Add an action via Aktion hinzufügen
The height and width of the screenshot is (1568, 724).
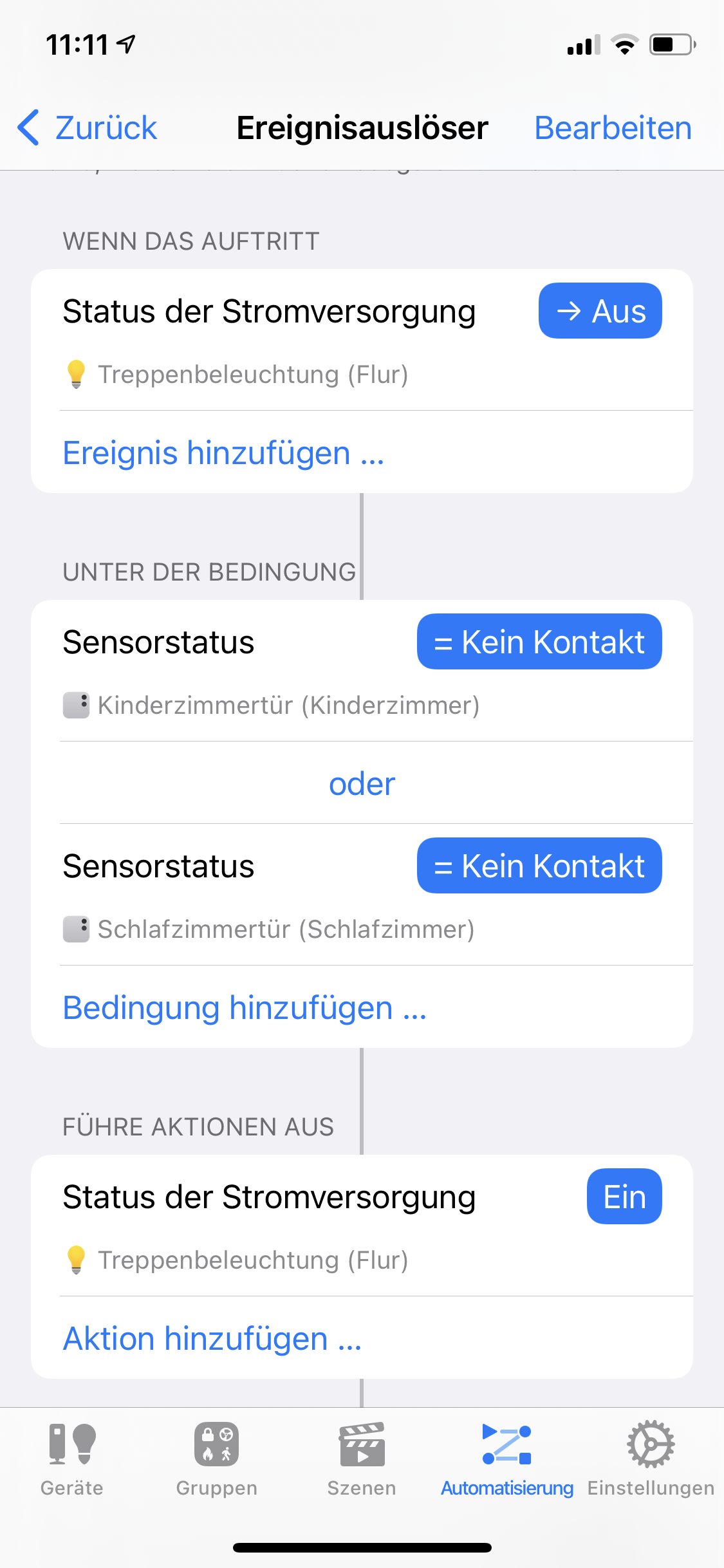(x=212, y=1338)
